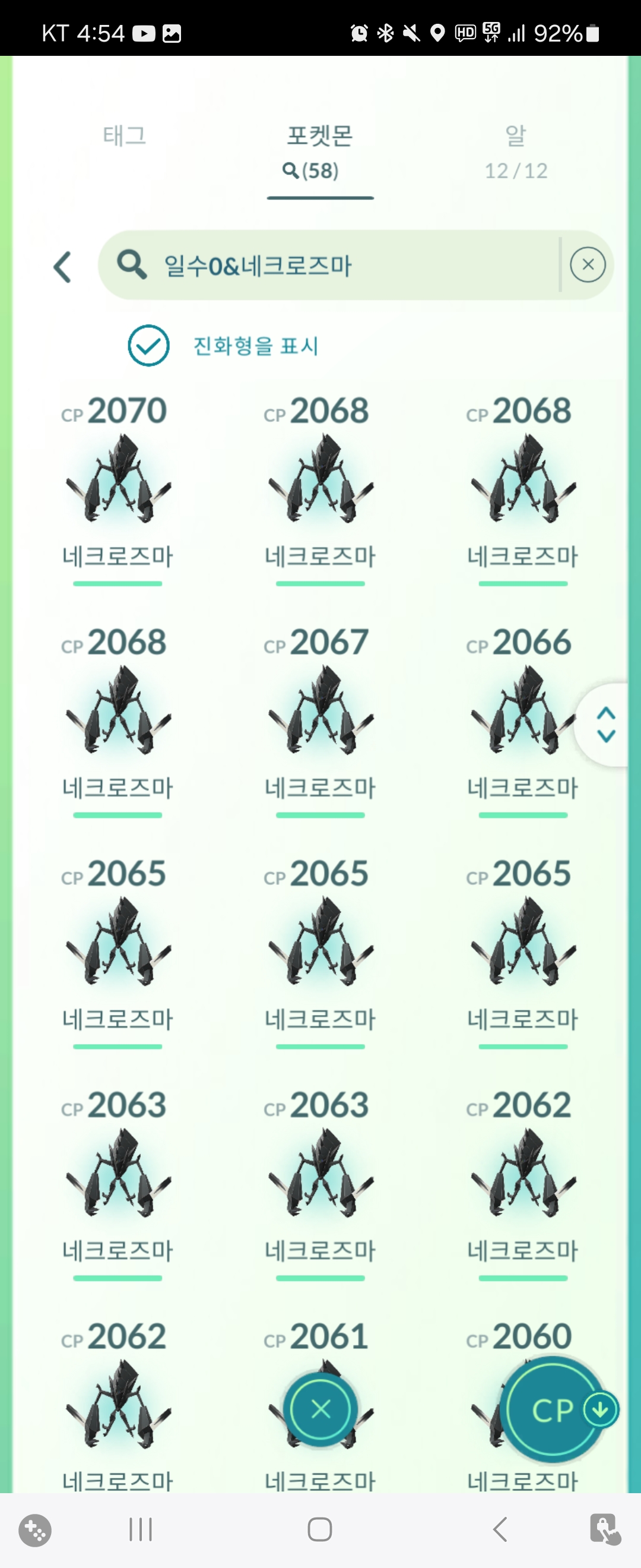641x1568 pixels.
Task: Open the system recent apps button
Action: pos(141,1529)
